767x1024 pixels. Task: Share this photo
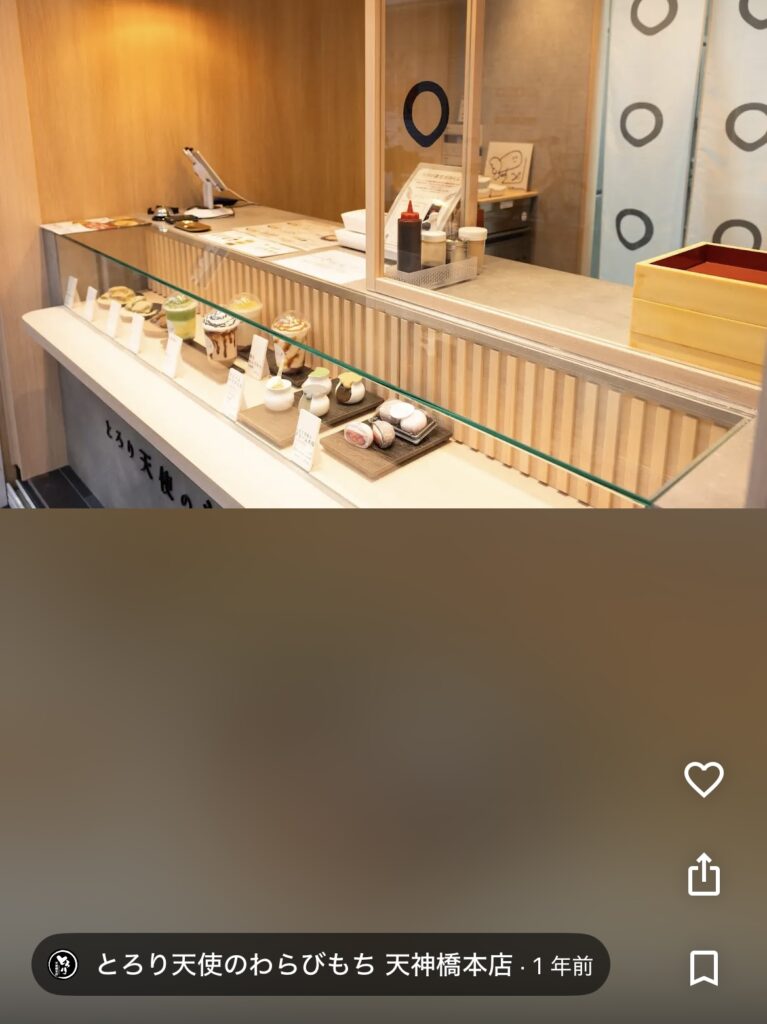point(703,874)
